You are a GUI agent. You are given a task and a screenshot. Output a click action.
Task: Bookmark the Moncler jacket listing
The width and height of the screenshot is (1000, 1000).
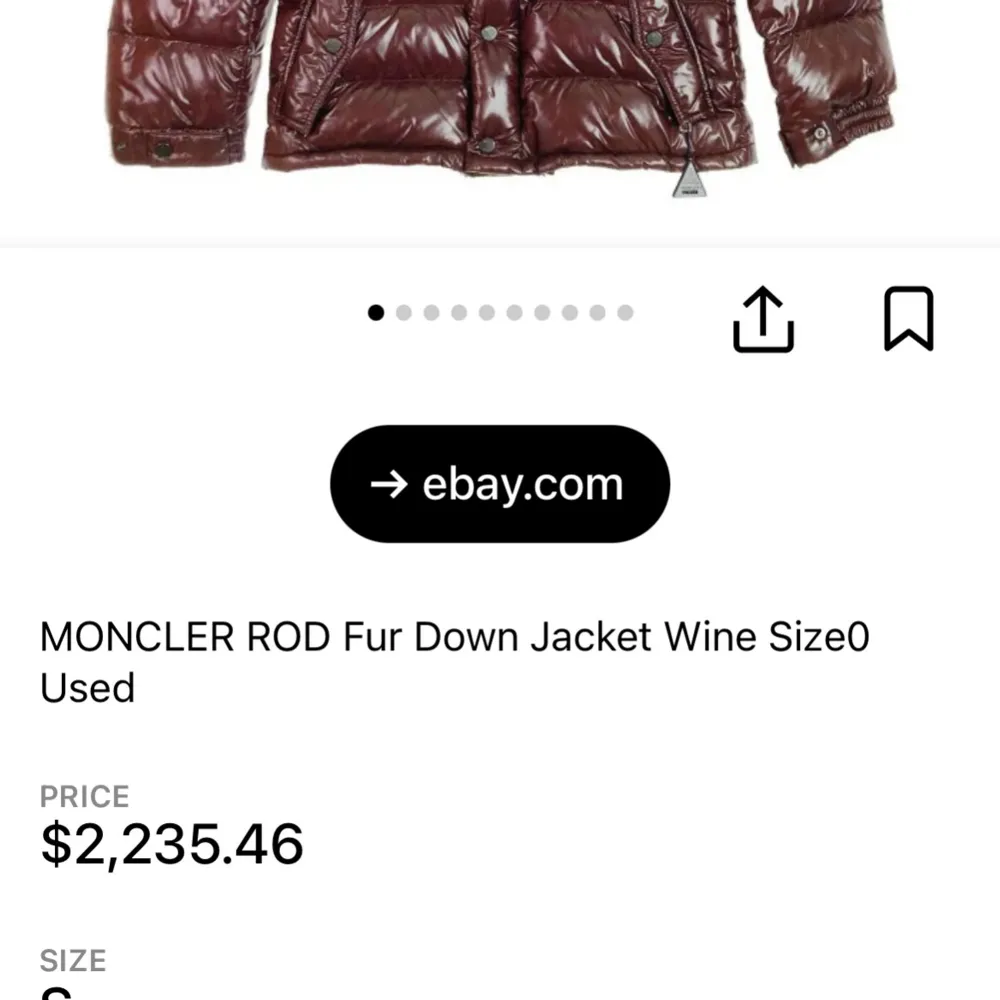click(x=908, y=319)
